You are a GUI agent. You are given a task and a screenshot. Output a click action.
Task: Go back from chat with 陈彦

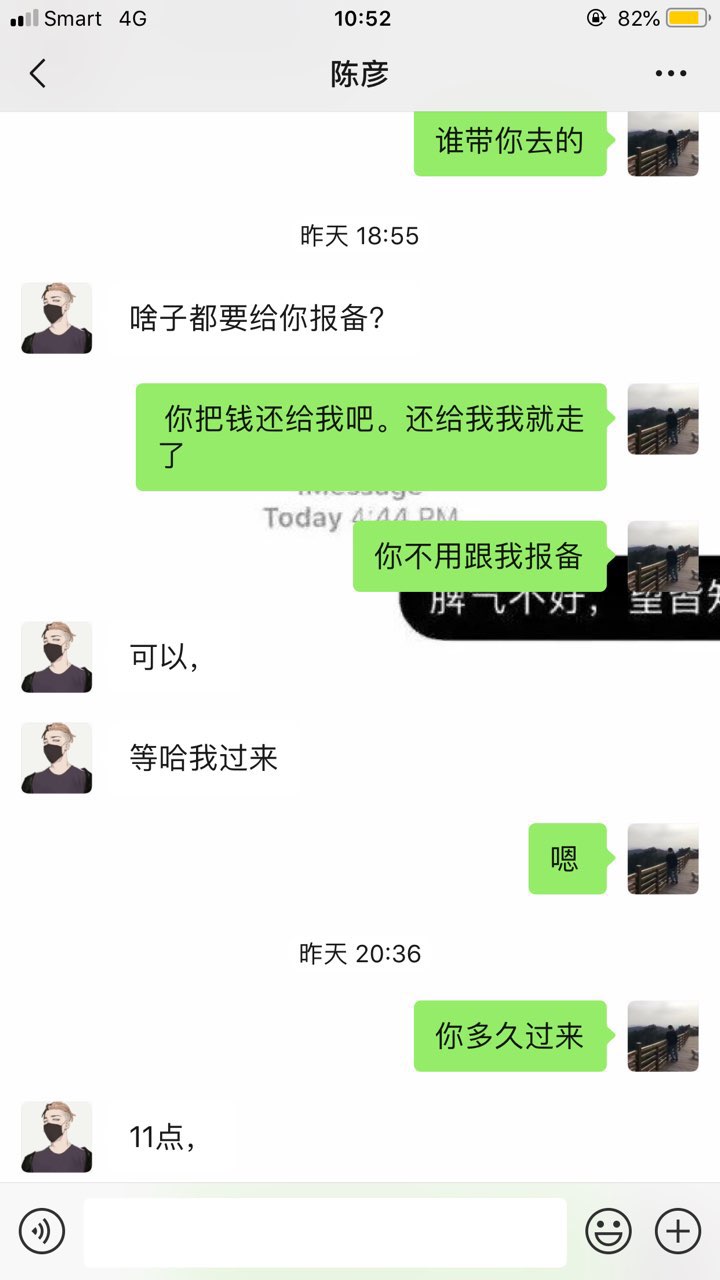pos(38,73)
